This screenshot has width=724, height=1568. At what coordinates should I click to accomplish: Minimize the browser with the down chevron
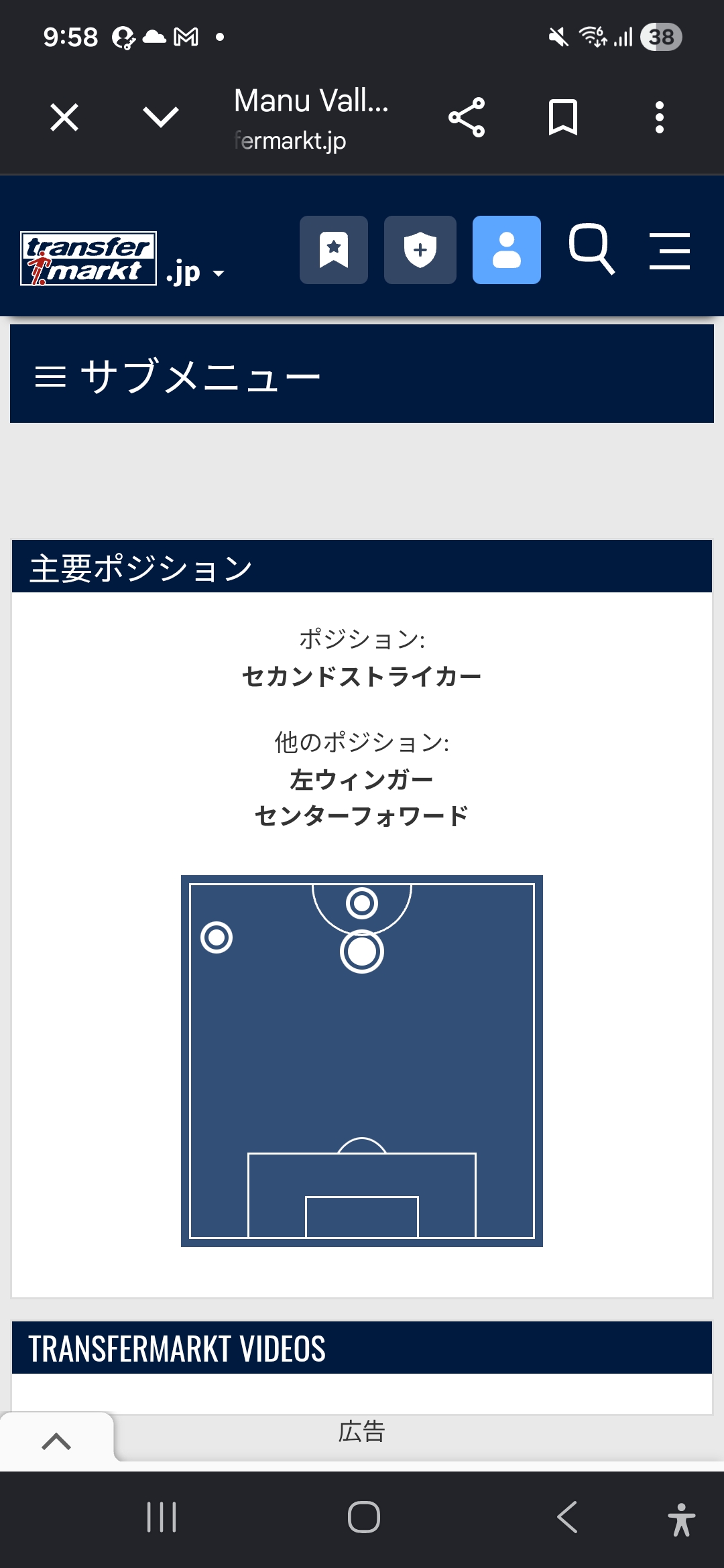161,117
